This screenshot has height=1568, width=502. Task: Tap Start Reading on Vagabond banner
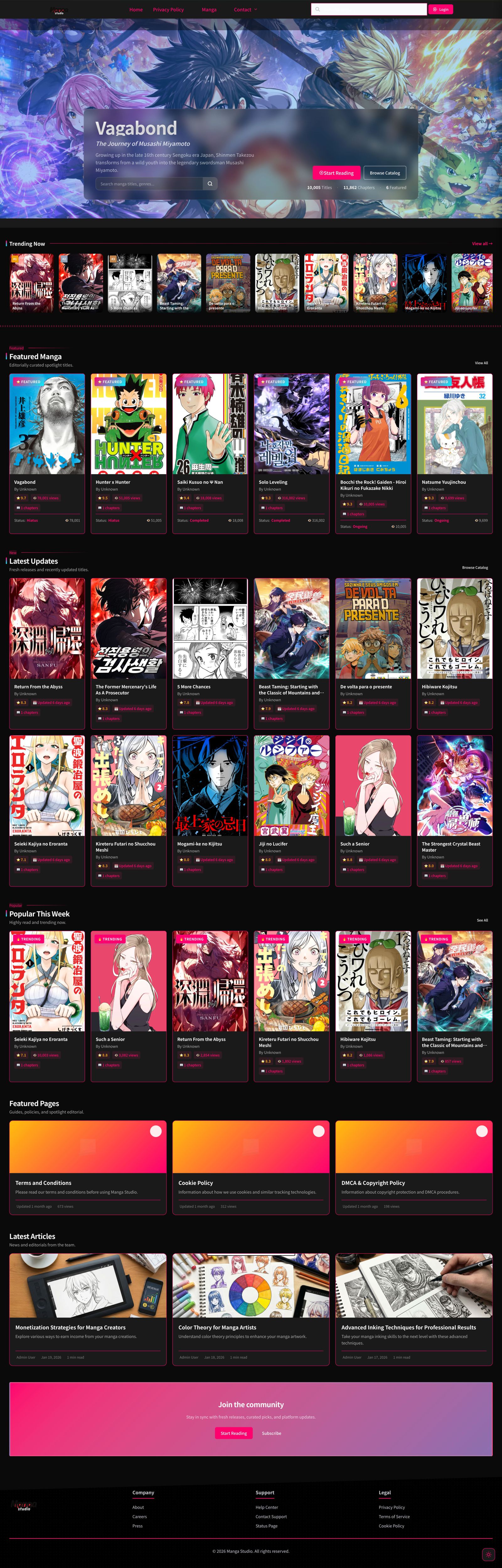coord(336,173)
